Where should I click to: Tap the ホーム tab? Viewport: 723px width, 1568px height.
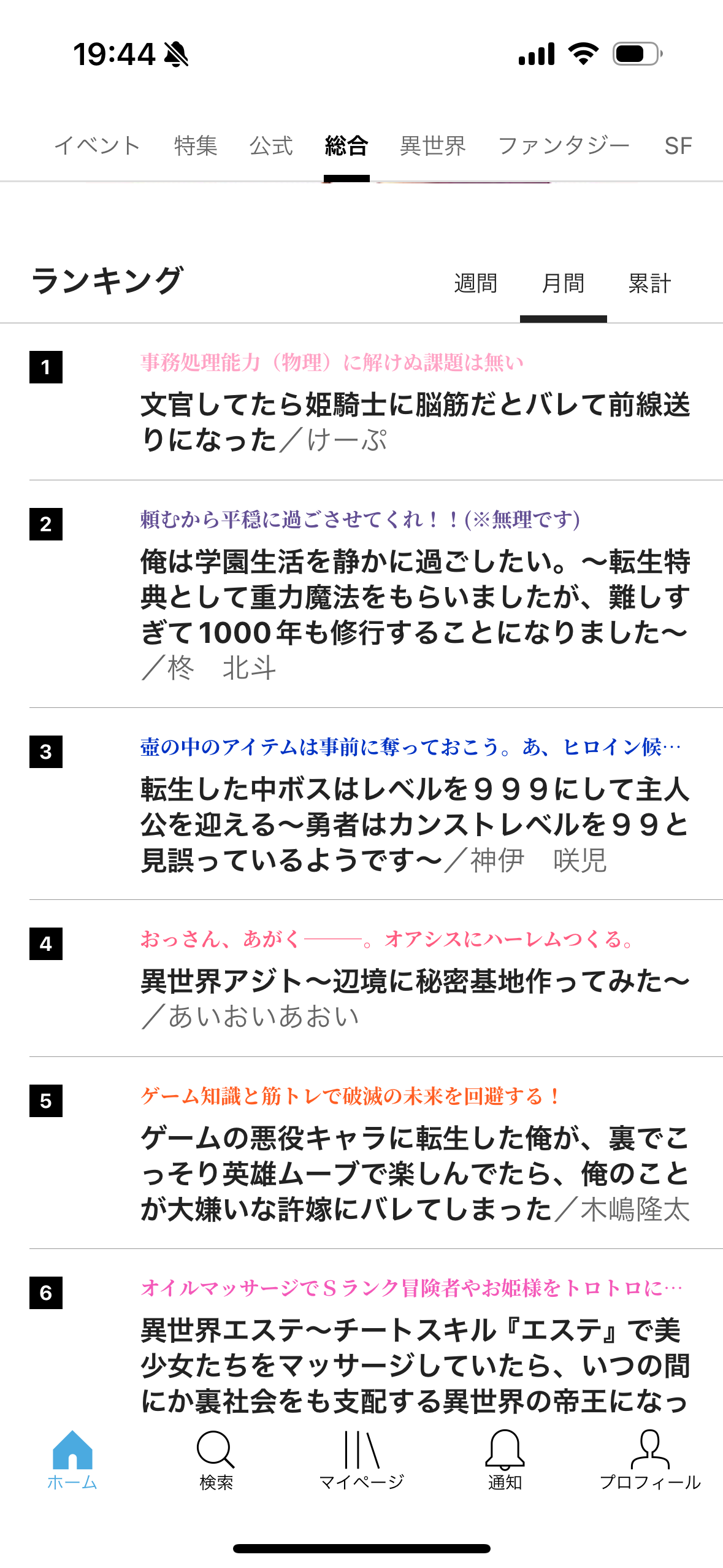tap(72, 1460)
